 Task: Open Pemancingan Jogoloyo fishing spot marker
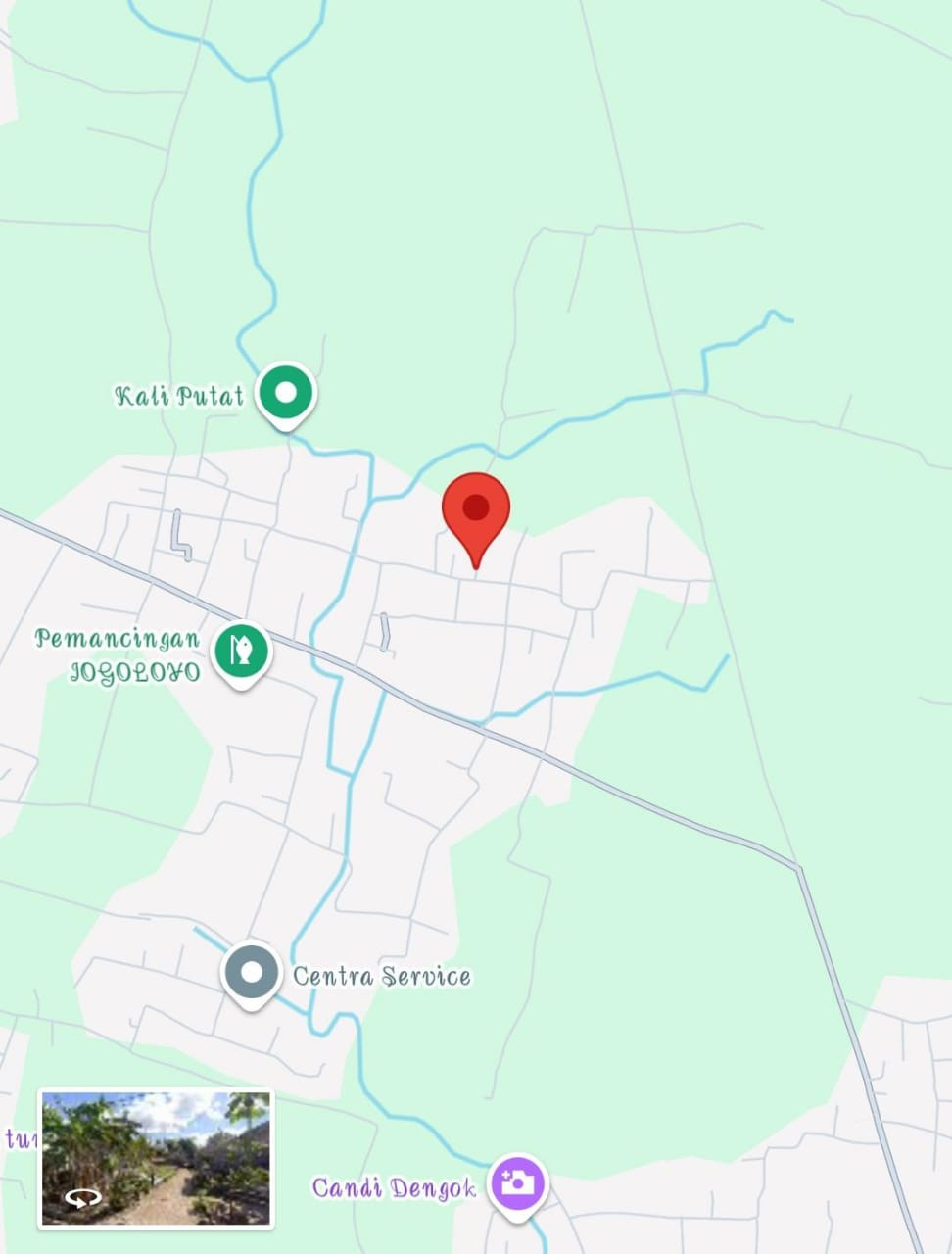(x=242, y=651)
